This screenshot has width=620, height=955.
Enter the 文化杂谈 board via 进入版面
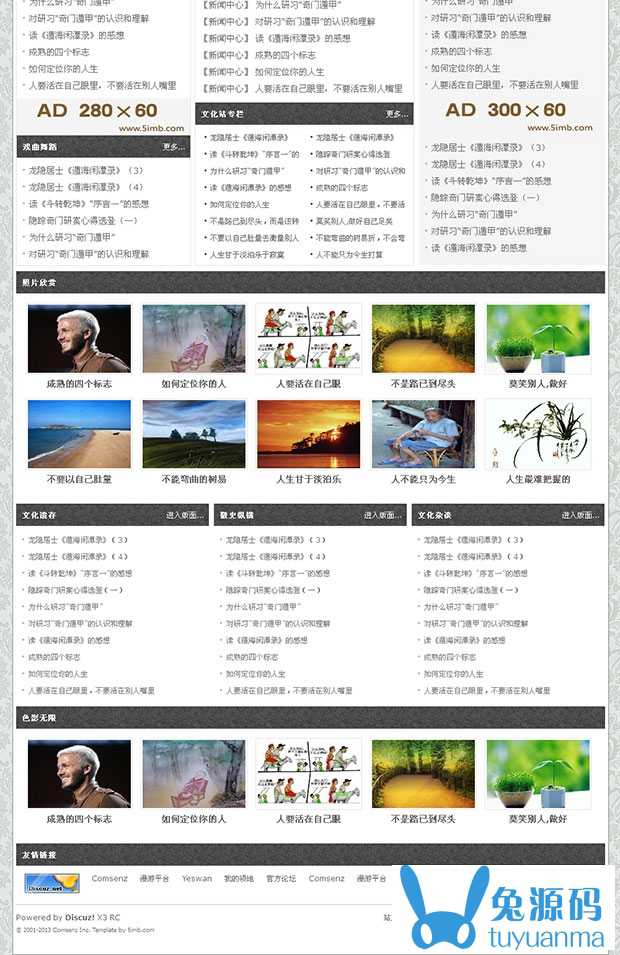click(x=580, y=516)
